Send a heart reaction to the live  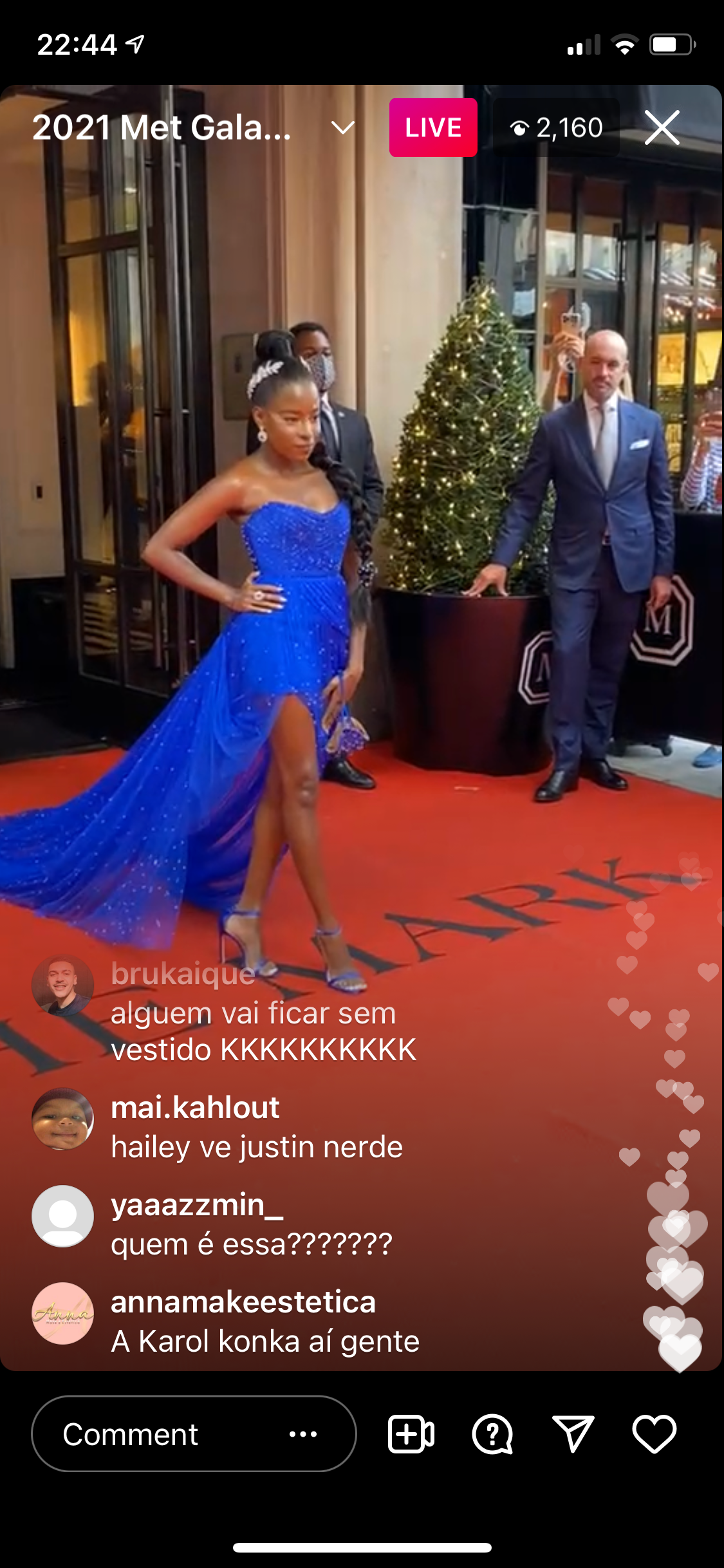click(654, 1434)
